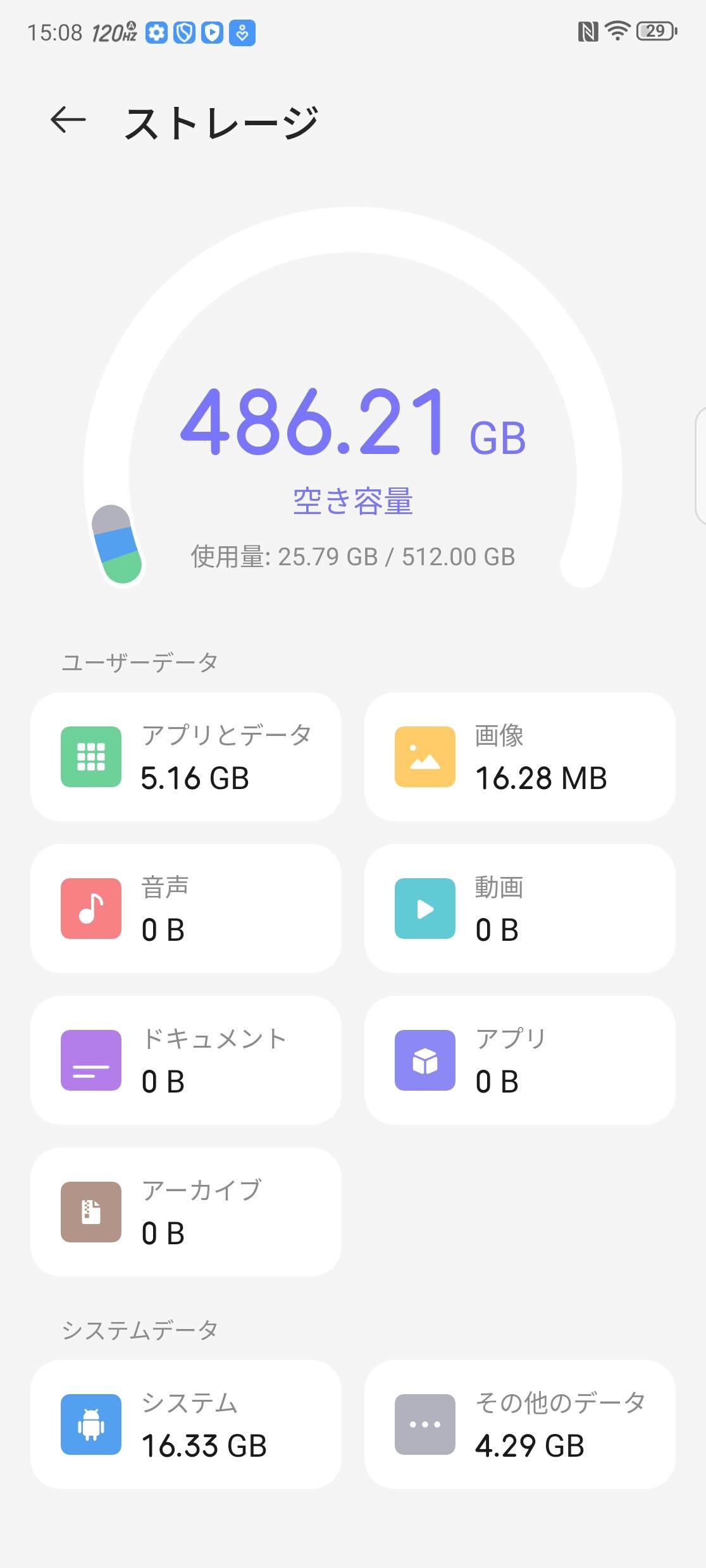Open the システム storage card
The height and width of the screenshot is (1568, 706).
tap(186, 1424)
